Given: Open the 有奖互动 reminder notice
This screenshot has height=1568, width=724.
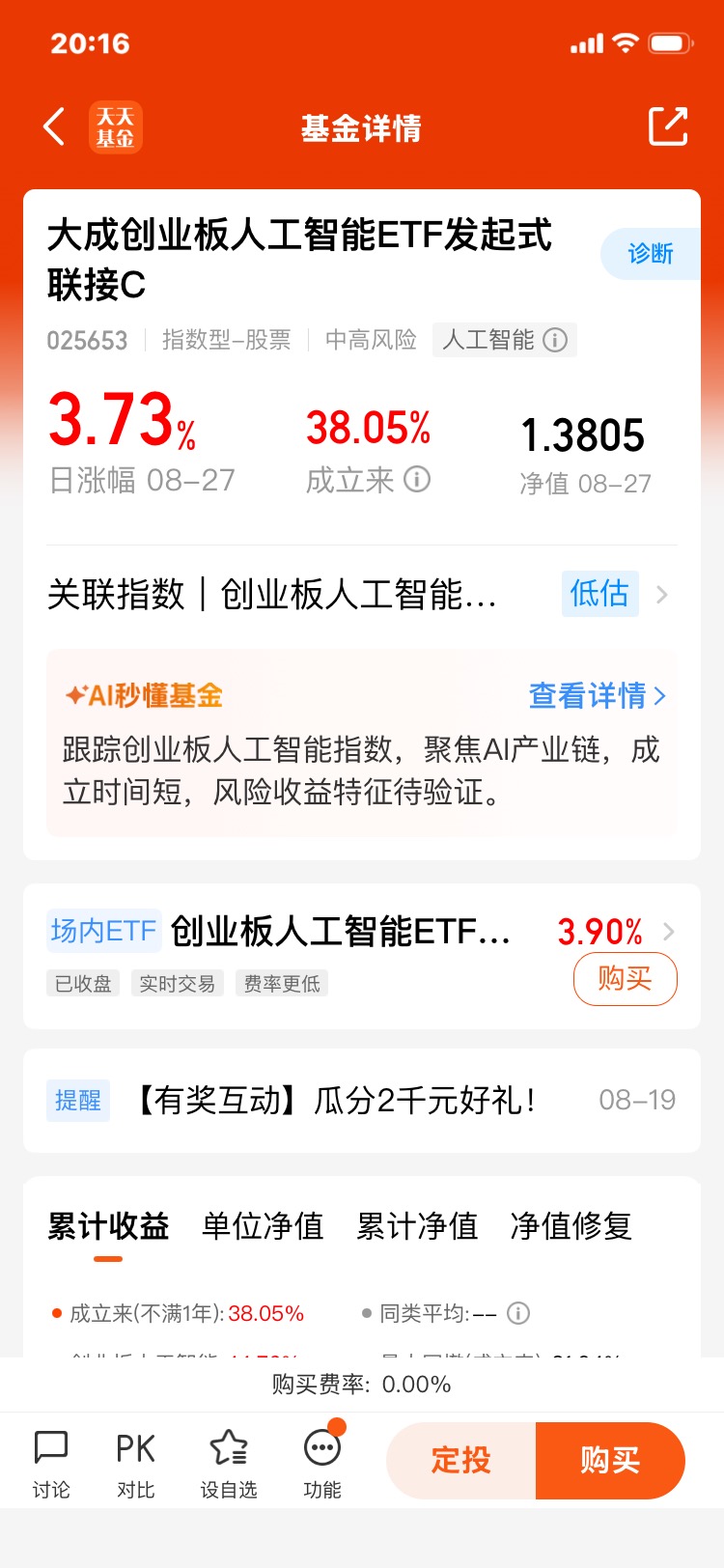Looking at the screenshot, I should [x=362, y=1101].
